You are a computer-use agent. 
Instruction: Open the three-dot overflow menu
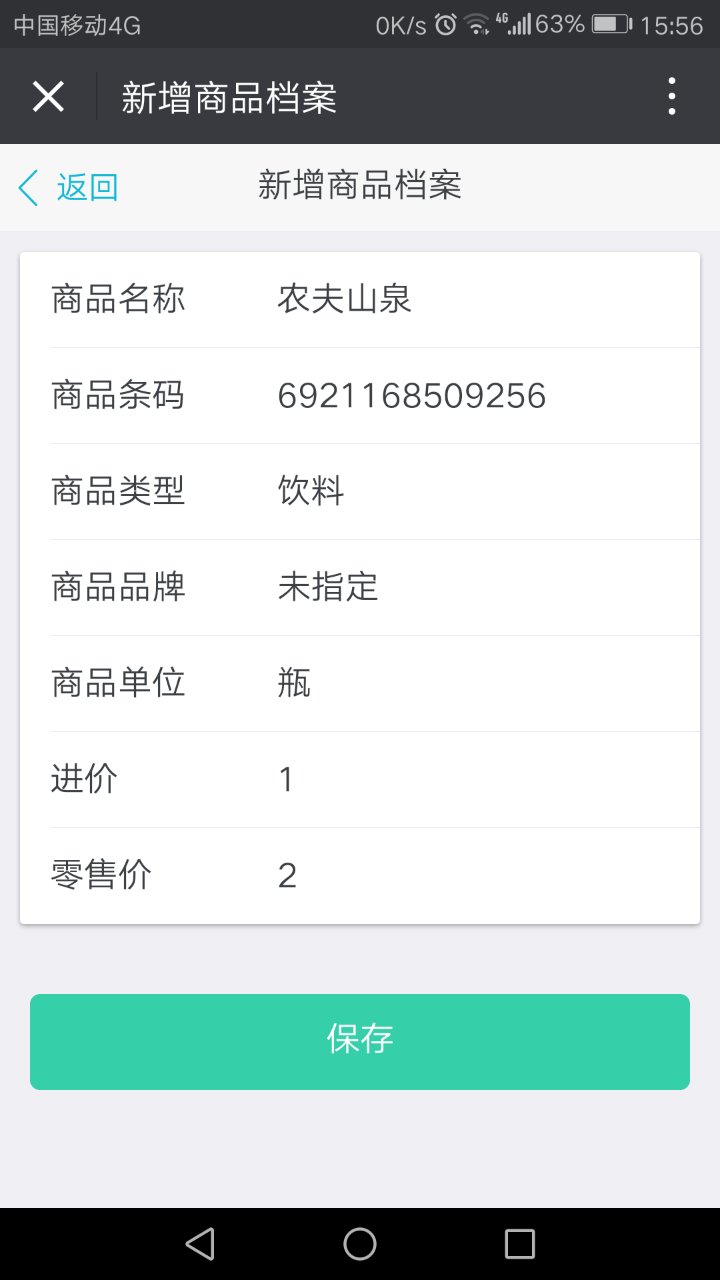tap(672, 97)
